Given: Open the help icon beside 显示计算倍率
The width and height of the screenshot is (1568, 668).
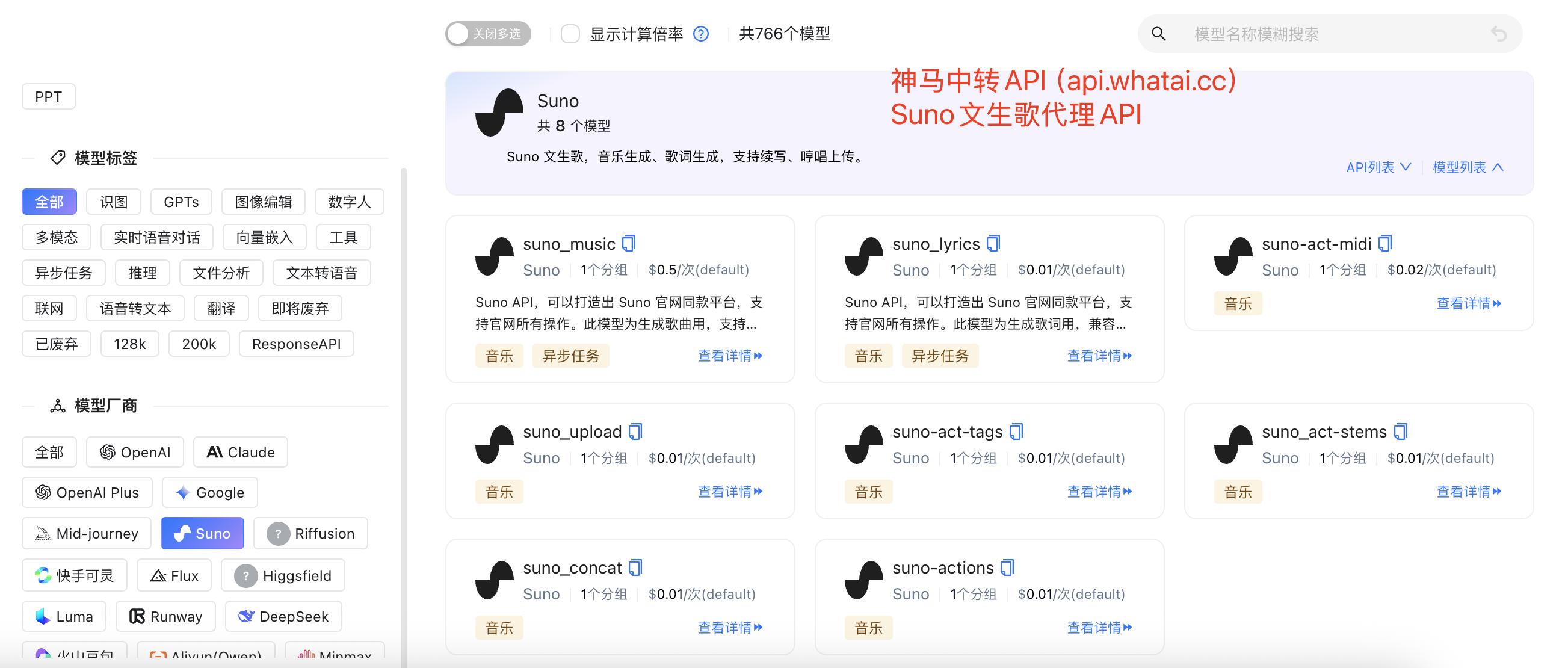Looking at the screenshot, I should point(700,34).
